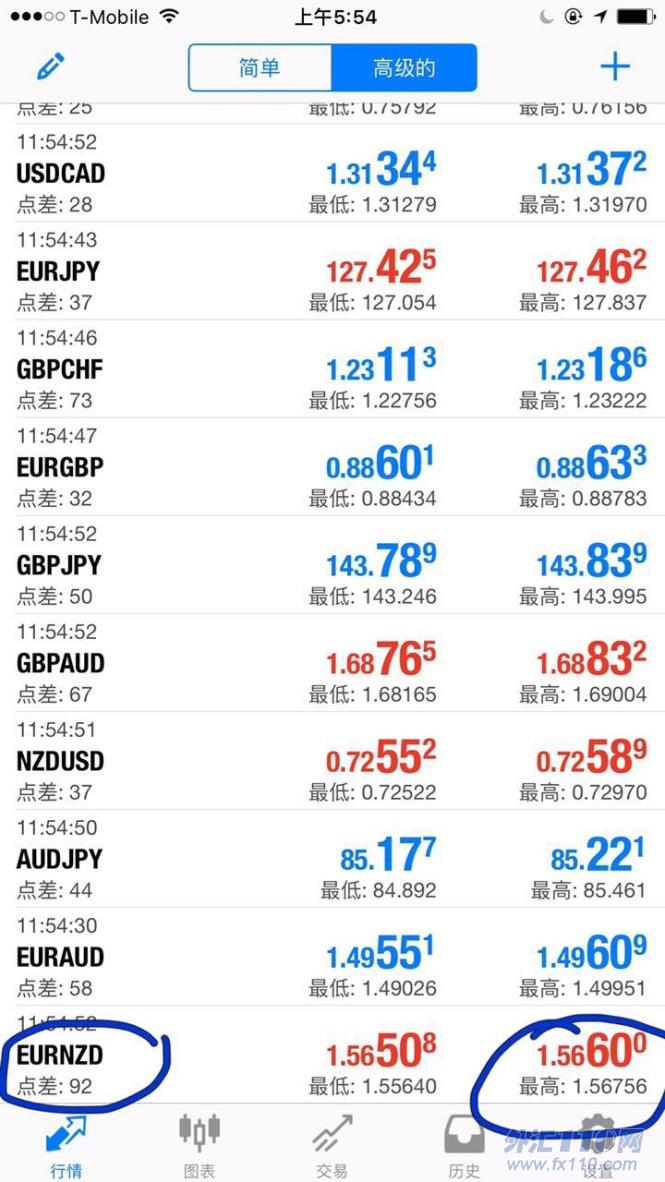
Task: Select the NZDUSD row
Action: point(332,761)
